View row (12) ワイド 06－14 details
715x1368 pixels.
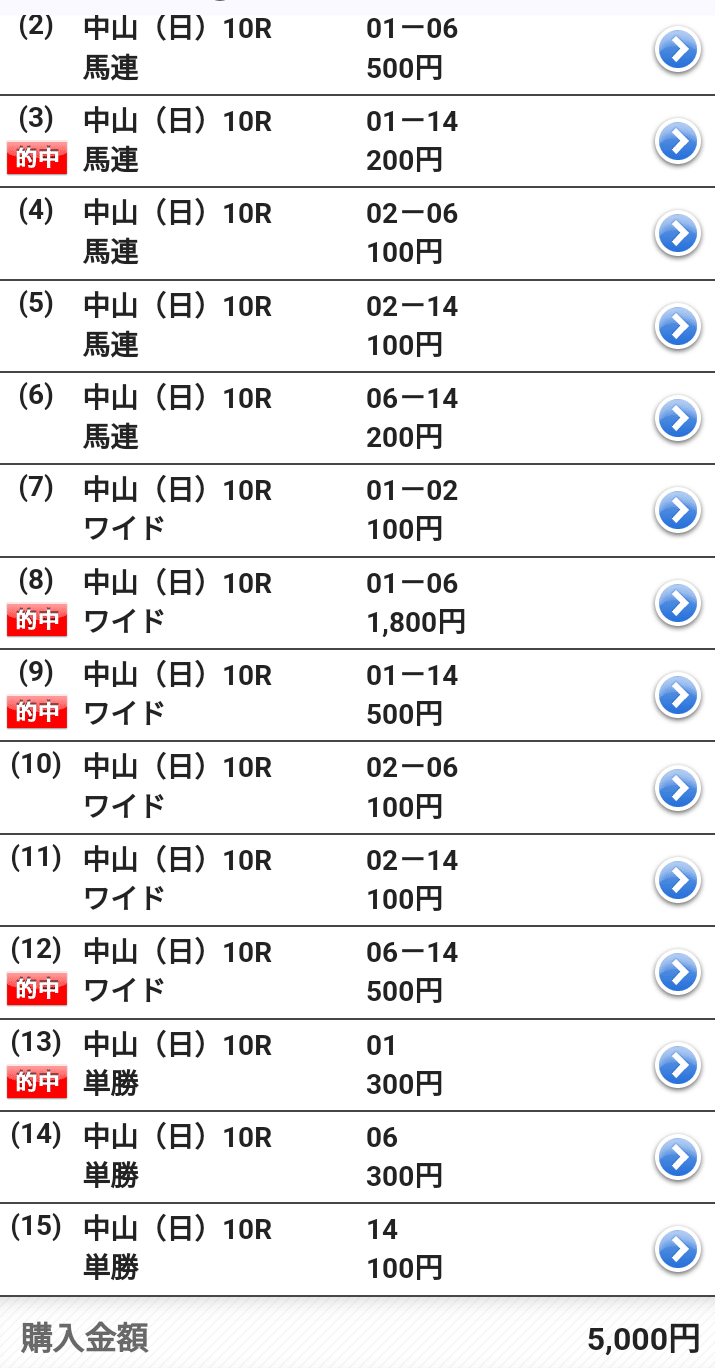[677, 973]
